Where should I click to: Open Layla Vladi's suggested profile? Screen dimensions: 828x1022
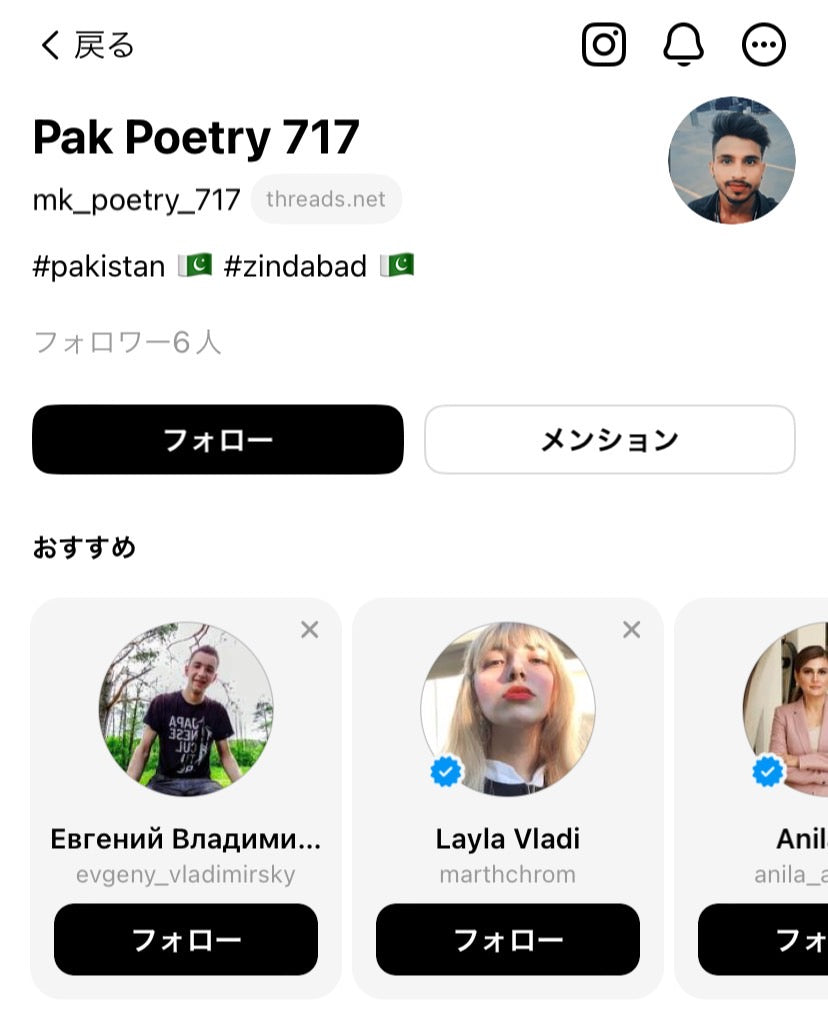pyautogui.click(x=508, y=709)
